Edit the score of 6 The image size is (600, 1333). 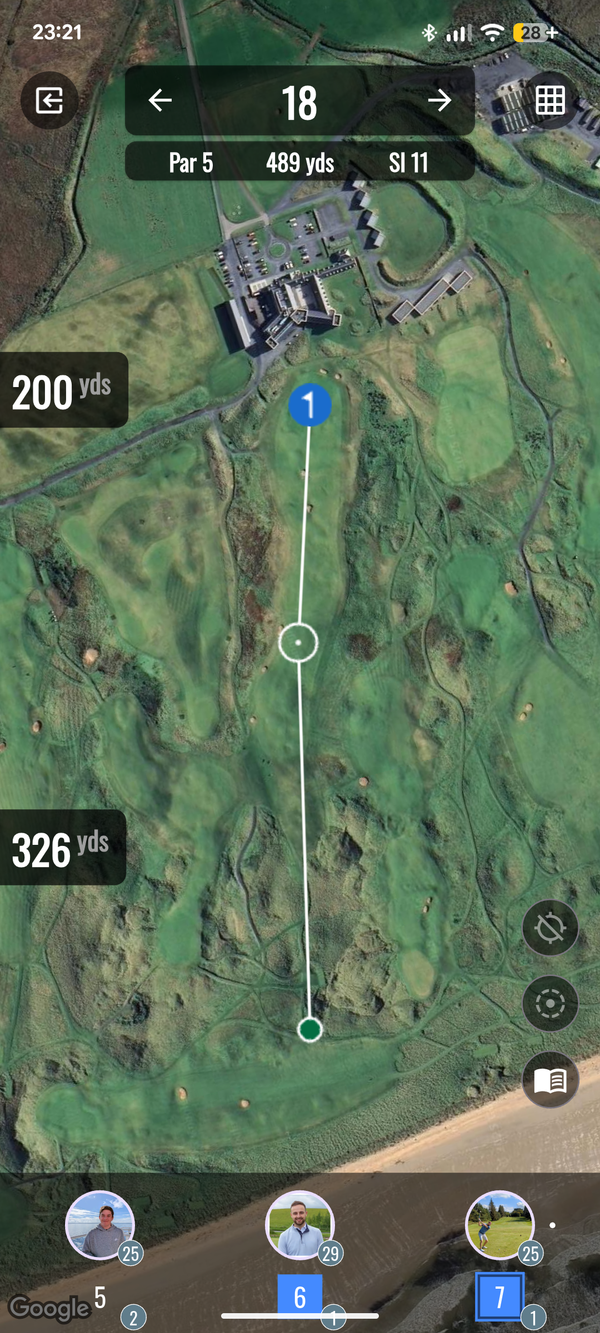[x=299, y=1297]
